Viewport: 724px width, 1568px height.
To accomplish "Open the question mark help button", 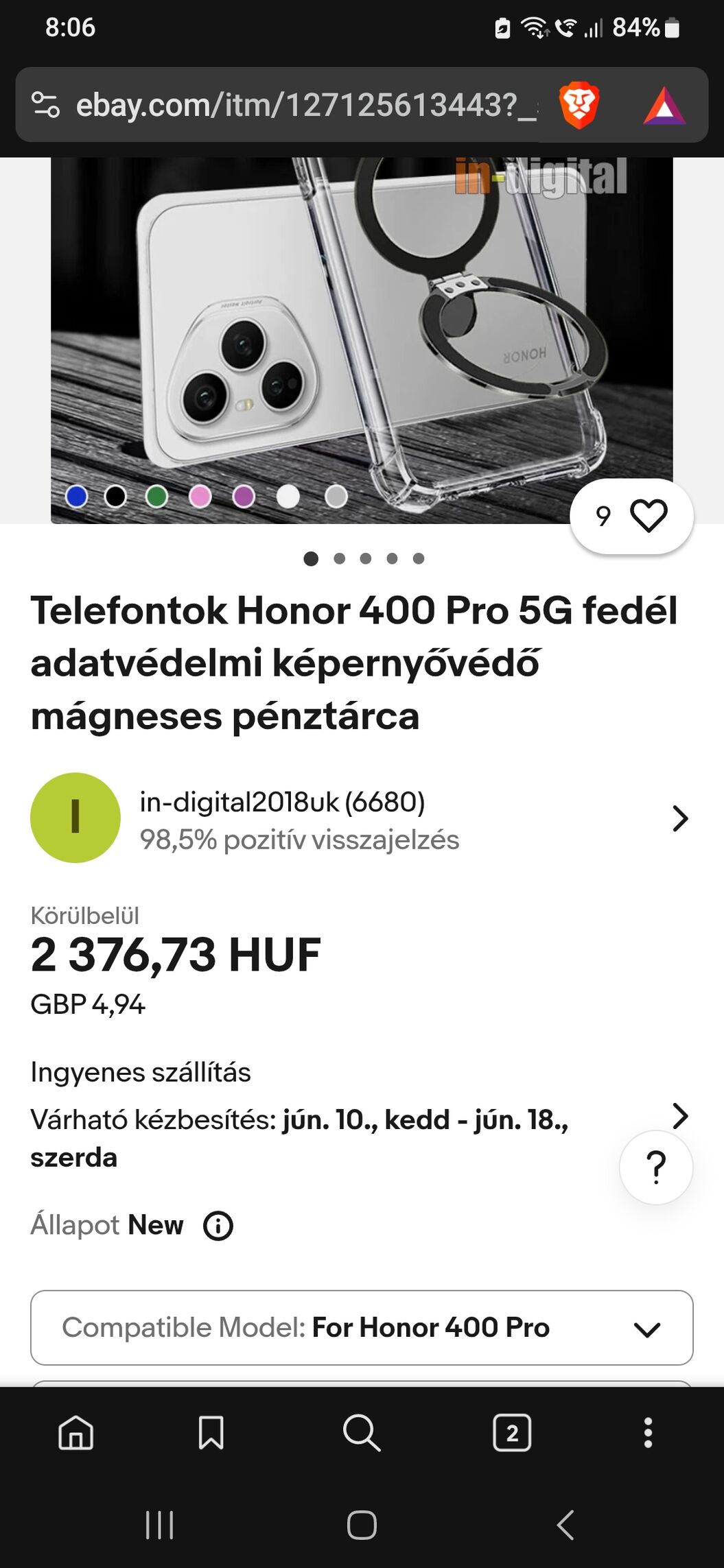I will click(x=656, y=1167).
